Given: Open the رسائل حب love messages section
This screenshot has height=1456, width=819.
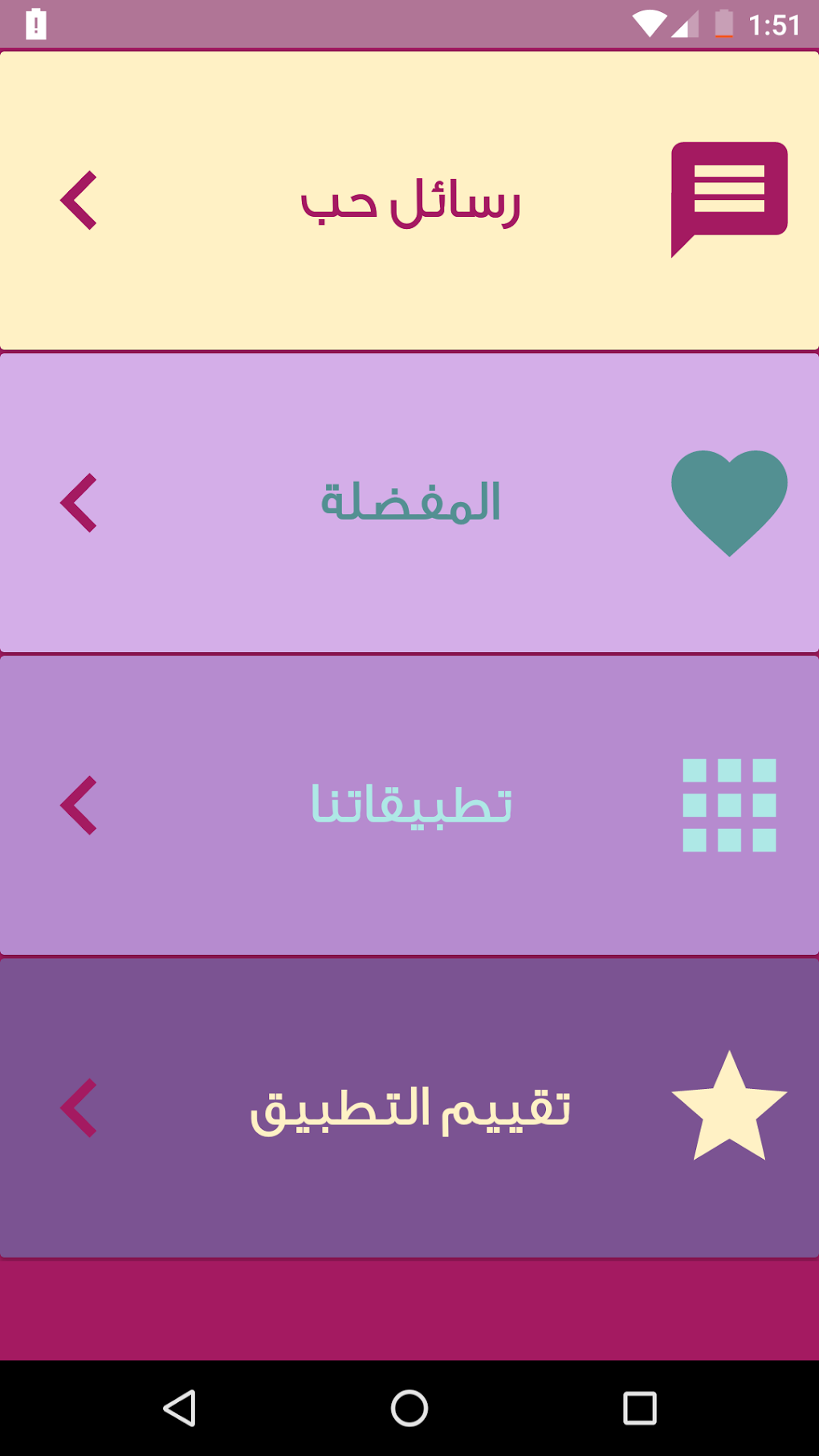Looking at the screenshot, I should [x=409, y=201].
